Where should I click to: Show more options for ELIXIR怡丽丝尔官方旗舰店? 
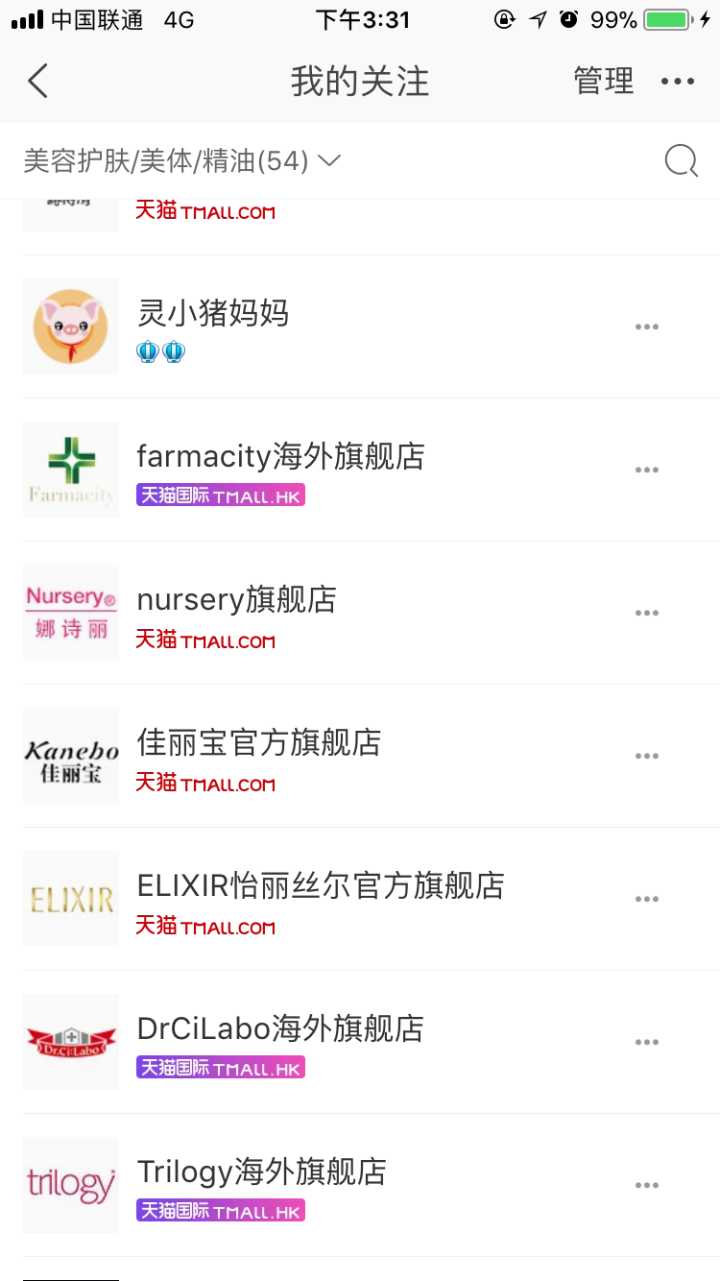pyautogui.click(x=647, y=899)
